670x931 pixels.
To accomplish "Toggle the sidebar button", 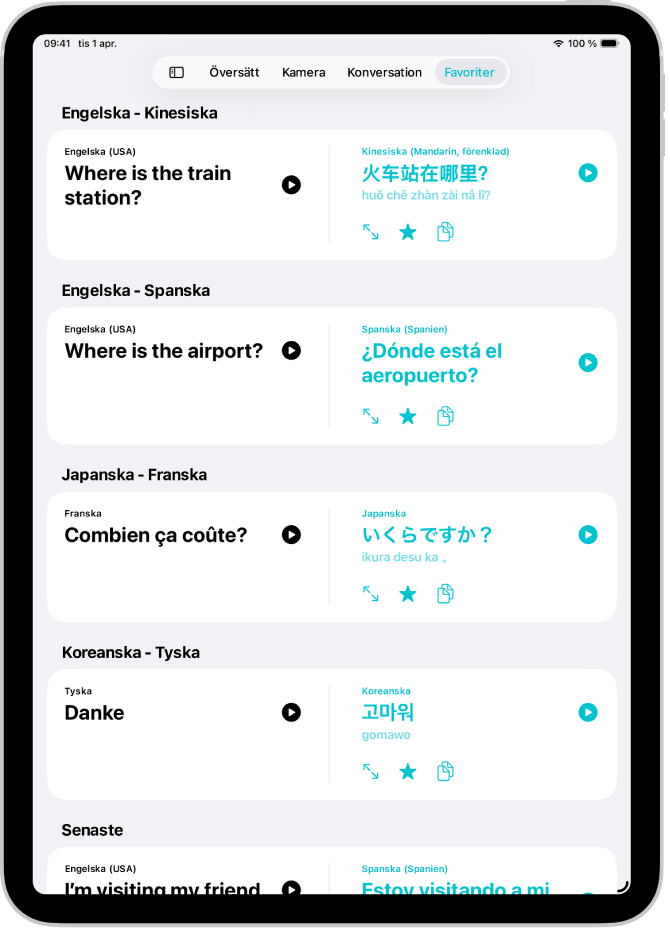I will coord(176,72).
